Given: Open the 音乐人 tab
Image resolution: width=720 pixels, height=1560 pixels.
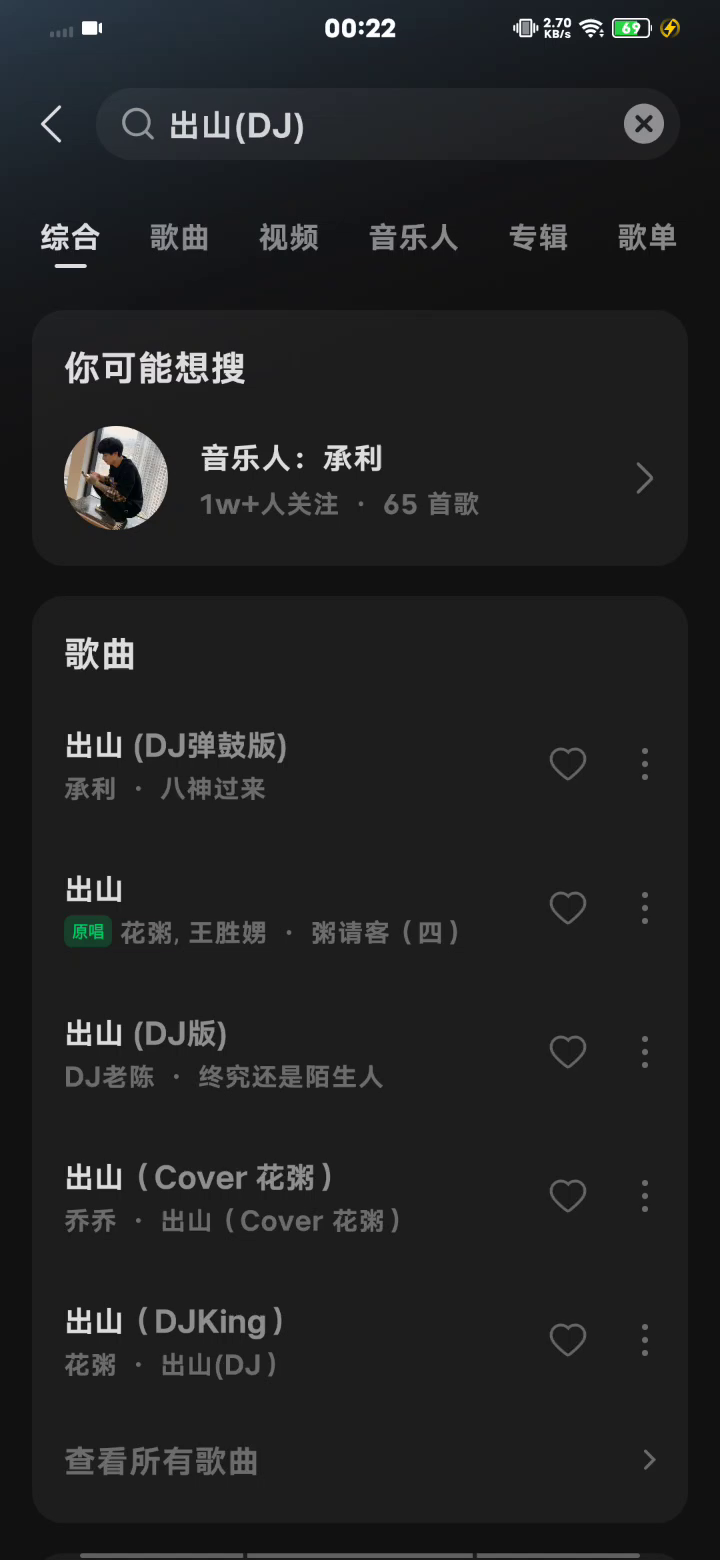Looking at the screenshot, I should (x=413, y=238).
